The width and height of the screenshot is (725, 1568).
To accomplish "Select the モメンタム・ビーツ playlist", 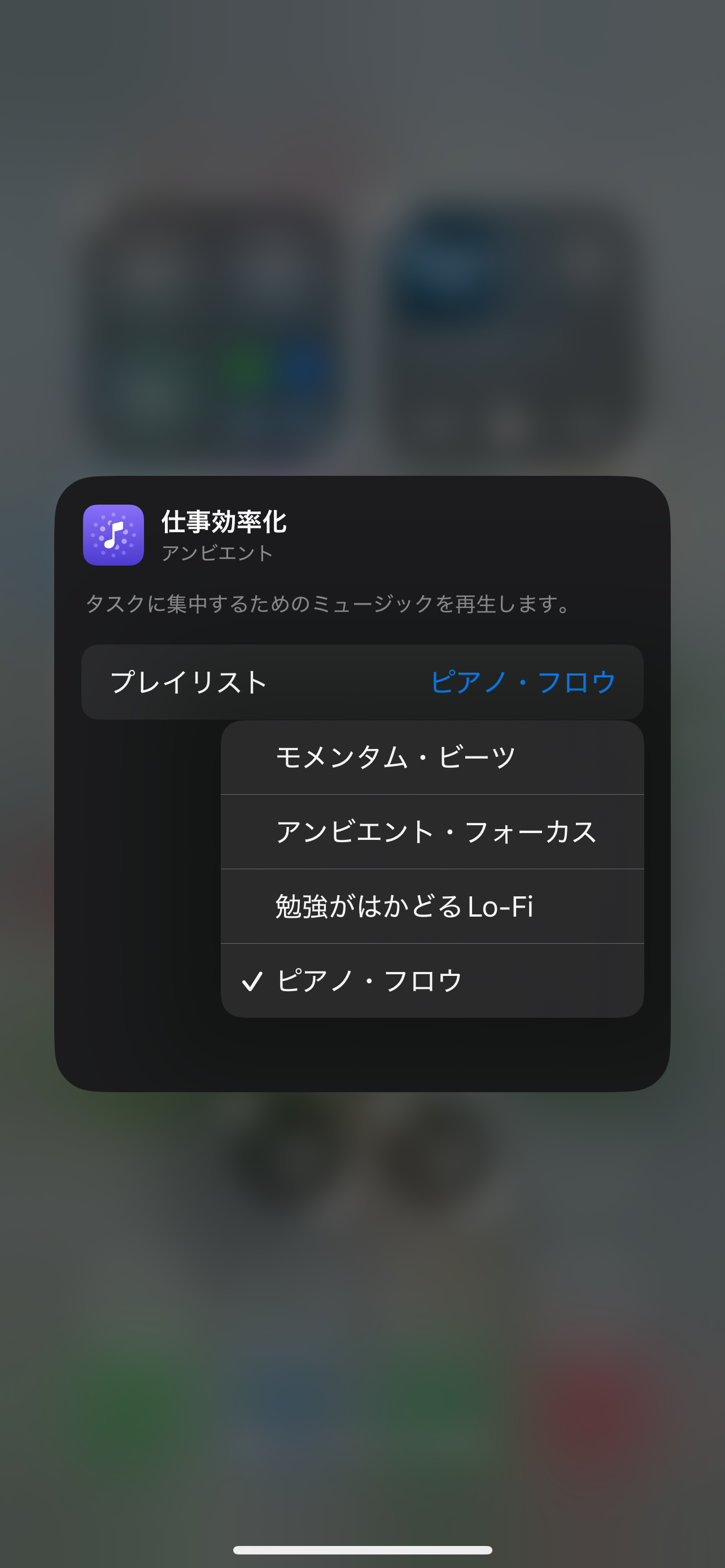I will 431,758.
